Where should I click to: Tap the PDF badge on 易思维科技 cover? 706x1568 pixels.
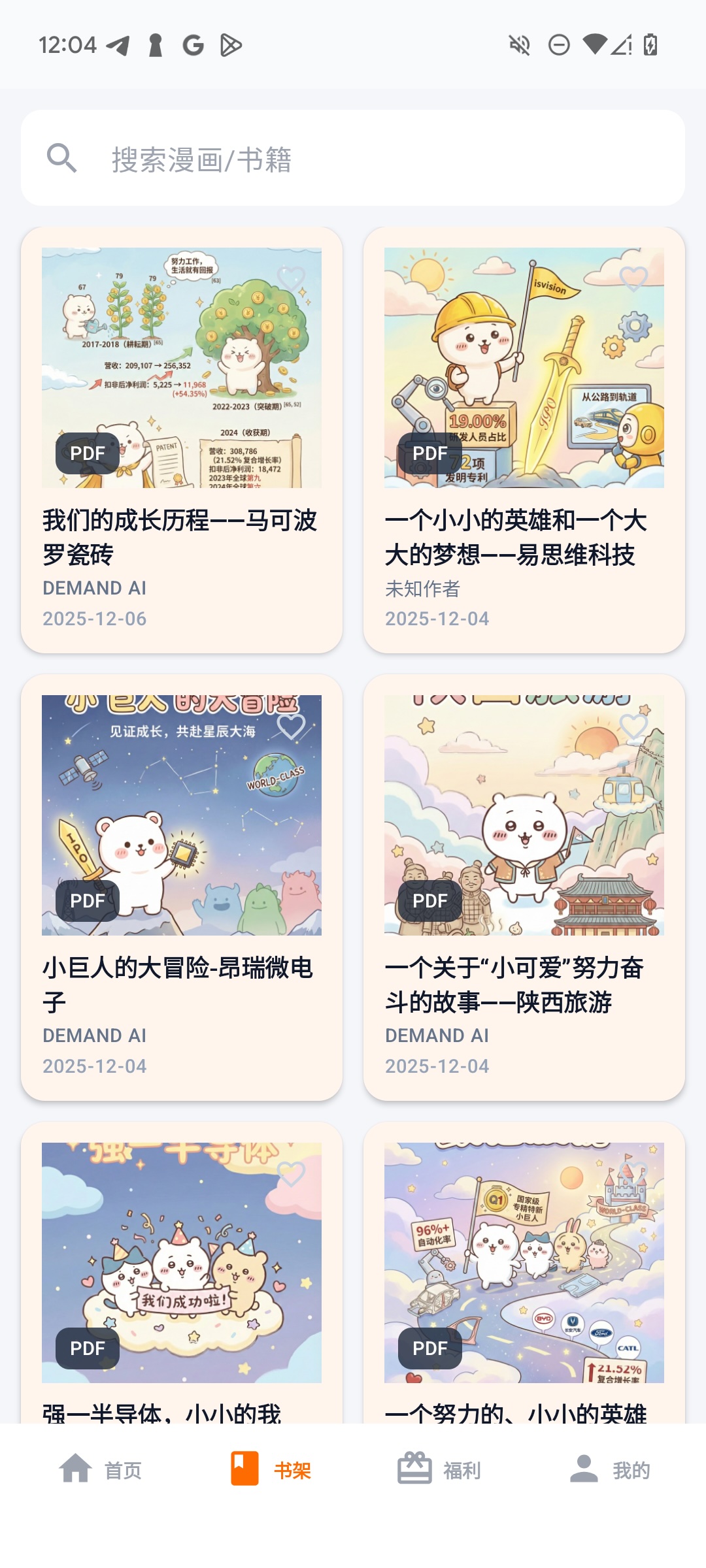[x=431, y=453]
